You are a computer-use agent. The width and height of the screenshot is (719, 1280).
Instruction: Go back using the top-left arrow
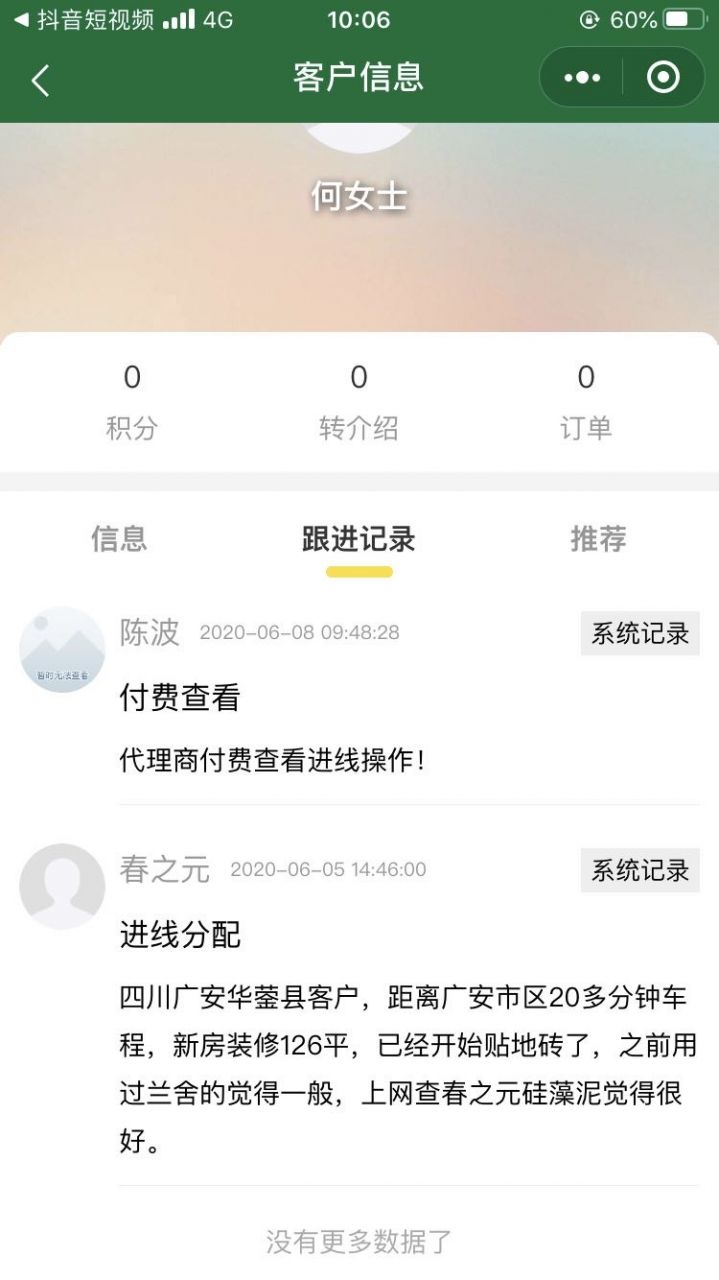pyautogui.click(x=40, y=80)
